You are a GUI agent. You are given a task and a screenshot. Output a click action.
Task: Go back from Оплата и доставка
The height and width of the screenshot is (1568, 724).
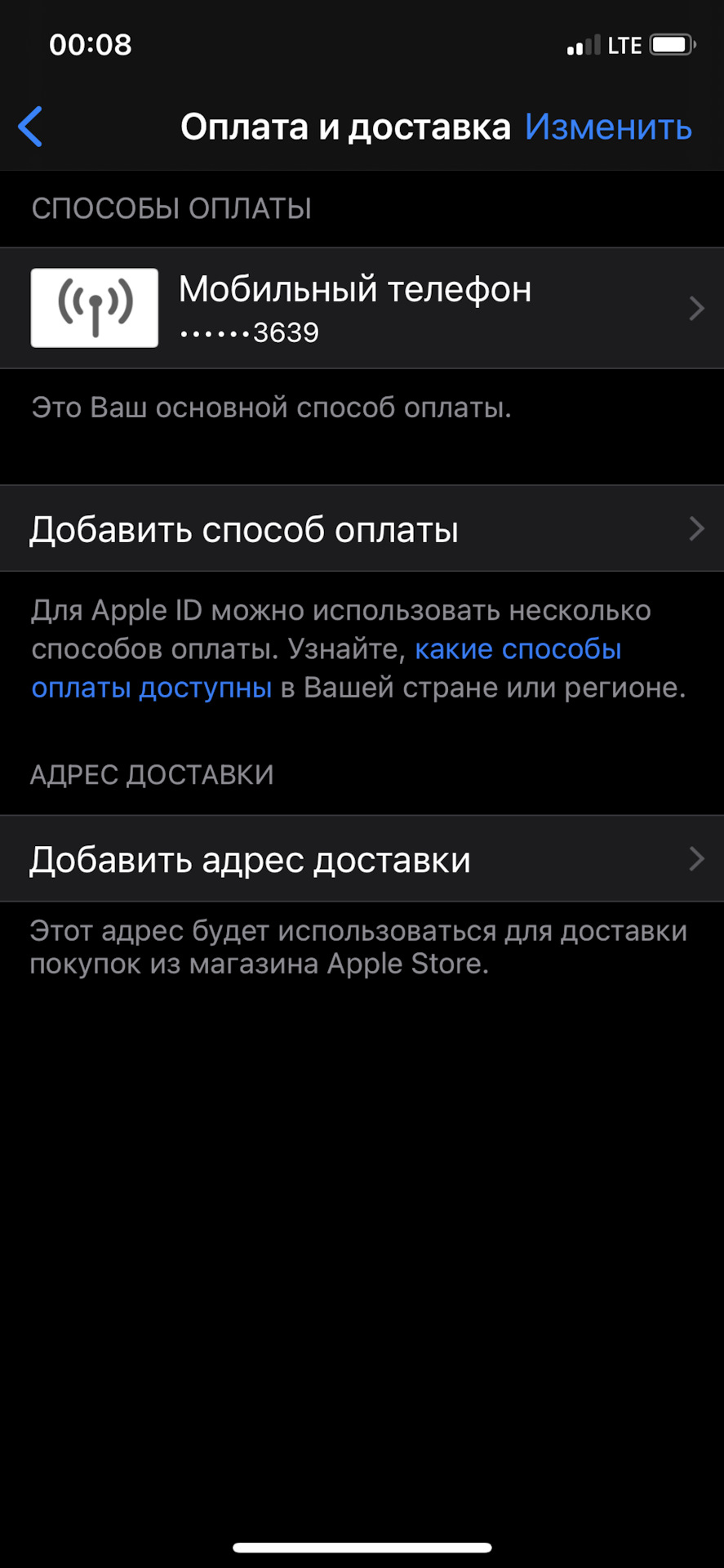tap(31, 127)
